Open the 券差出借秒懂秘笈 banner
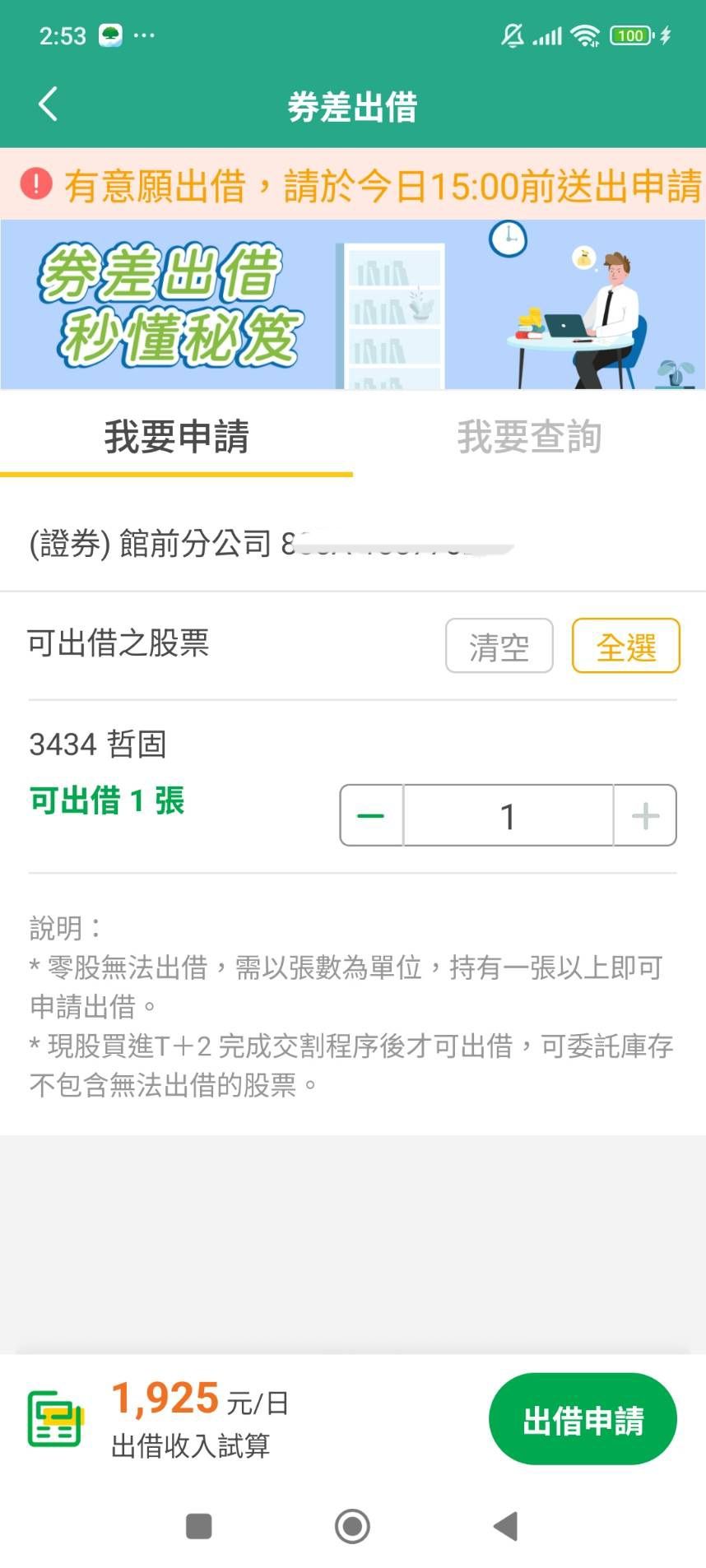This screenshot has height=1568, width=706. [352, 304]
